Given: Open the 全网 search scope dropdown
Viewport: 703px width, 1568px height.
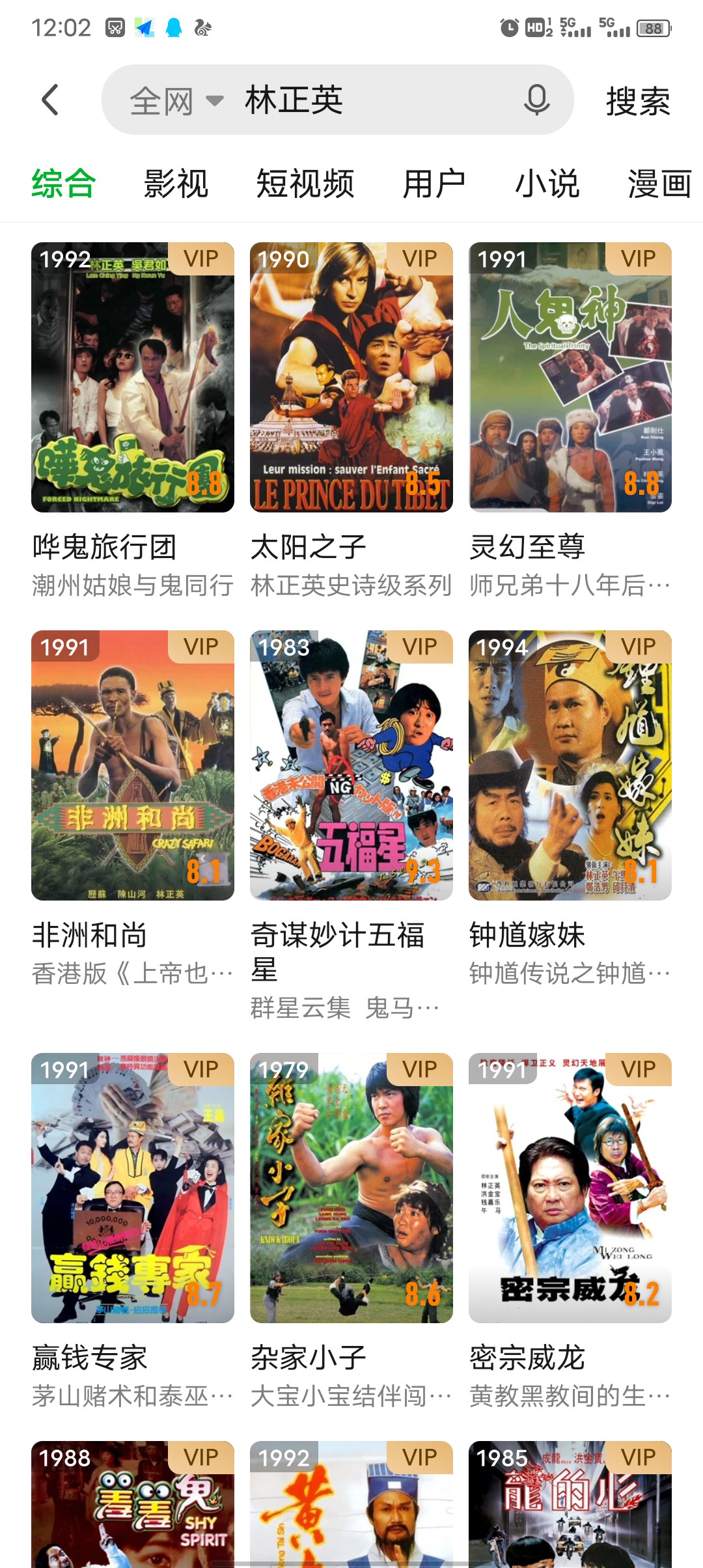Looking at the screenshot, I should pyautogui.click(x=172, y=101).
